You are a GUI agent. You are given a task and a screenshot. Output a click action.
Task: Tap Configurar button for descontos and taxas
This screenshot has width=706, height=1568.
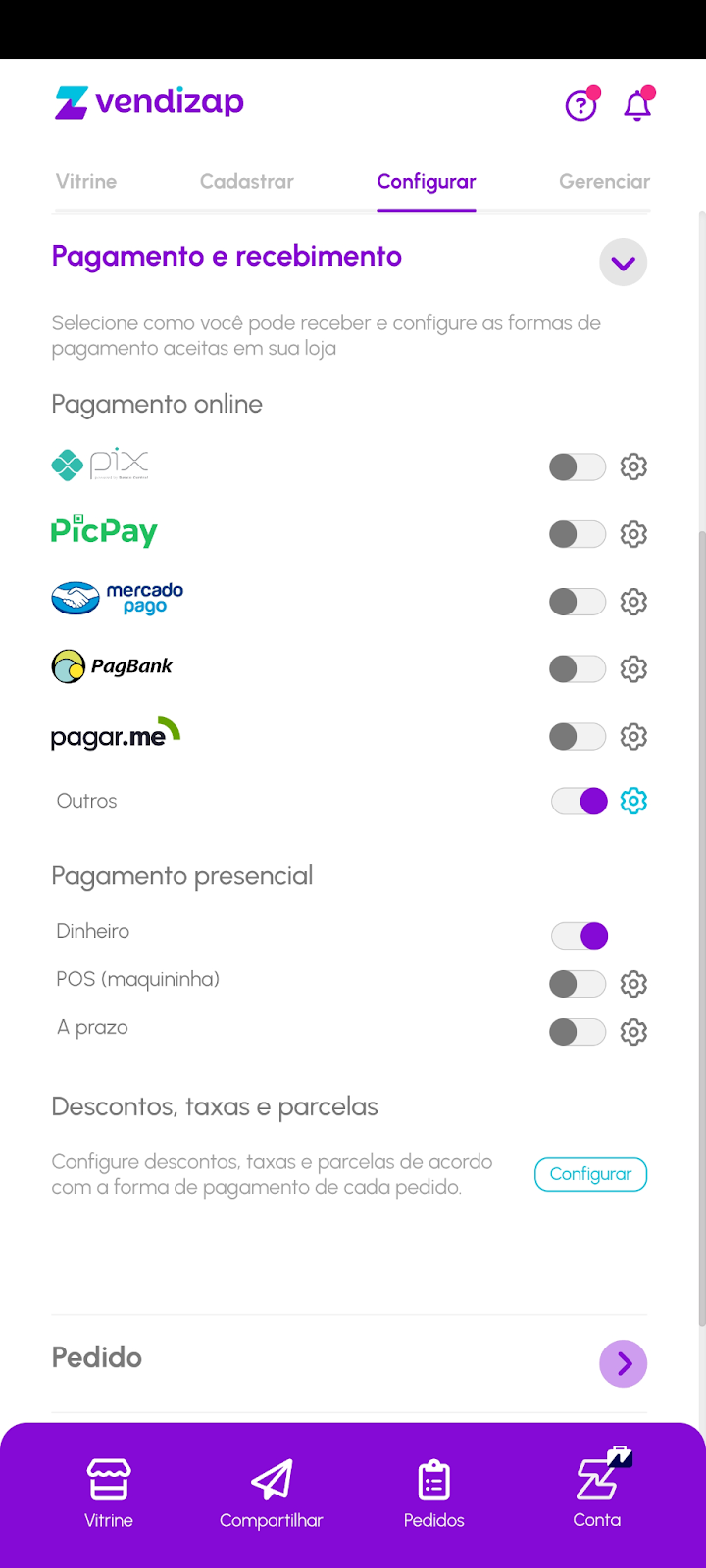590,1174
